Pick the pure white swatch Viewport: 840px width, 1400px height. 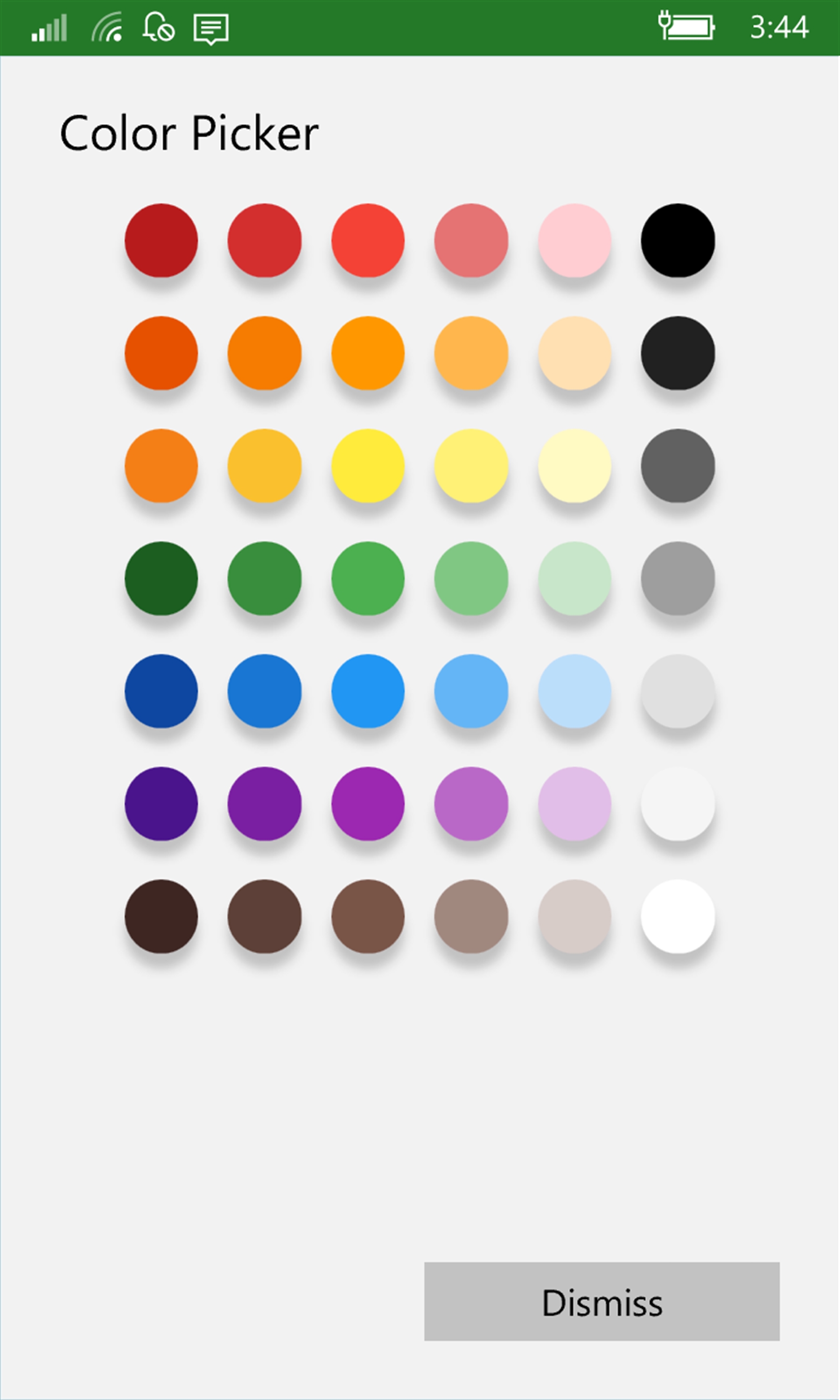pos(678,916)
